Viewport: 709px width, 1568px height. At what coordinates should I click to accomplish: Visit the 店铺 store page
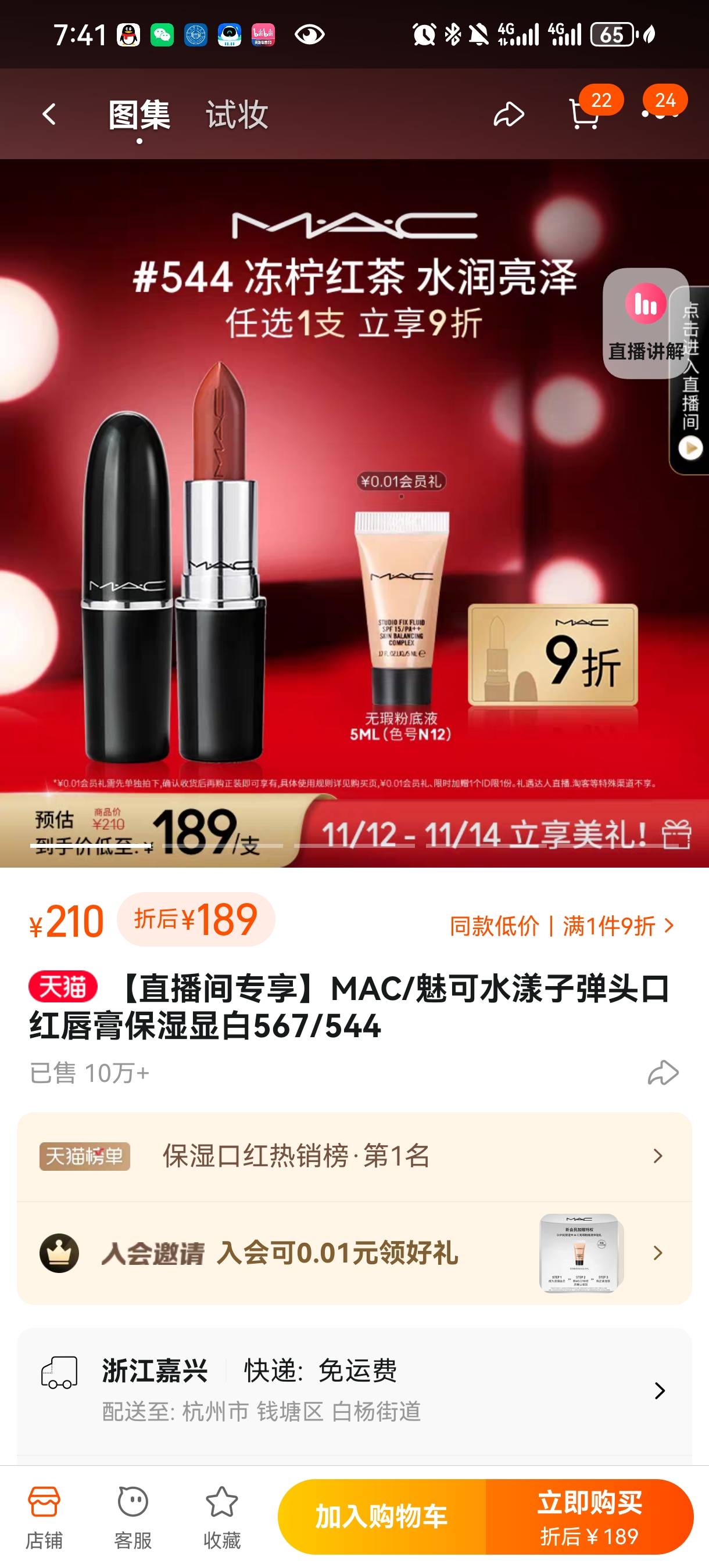pos(44,1516)
